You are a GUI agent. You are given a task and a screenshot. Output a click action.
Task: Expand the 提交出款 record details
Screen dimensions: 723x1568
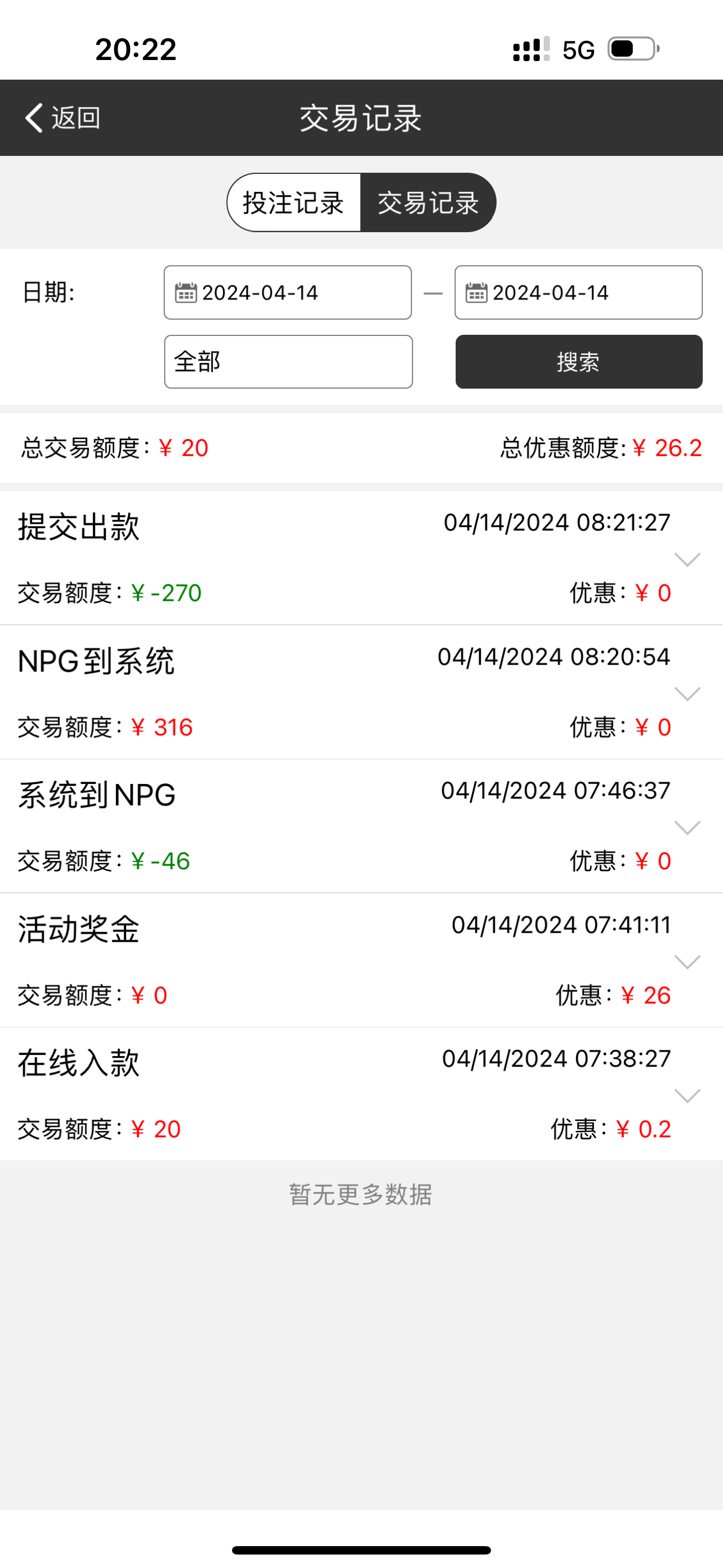[687, 559]
